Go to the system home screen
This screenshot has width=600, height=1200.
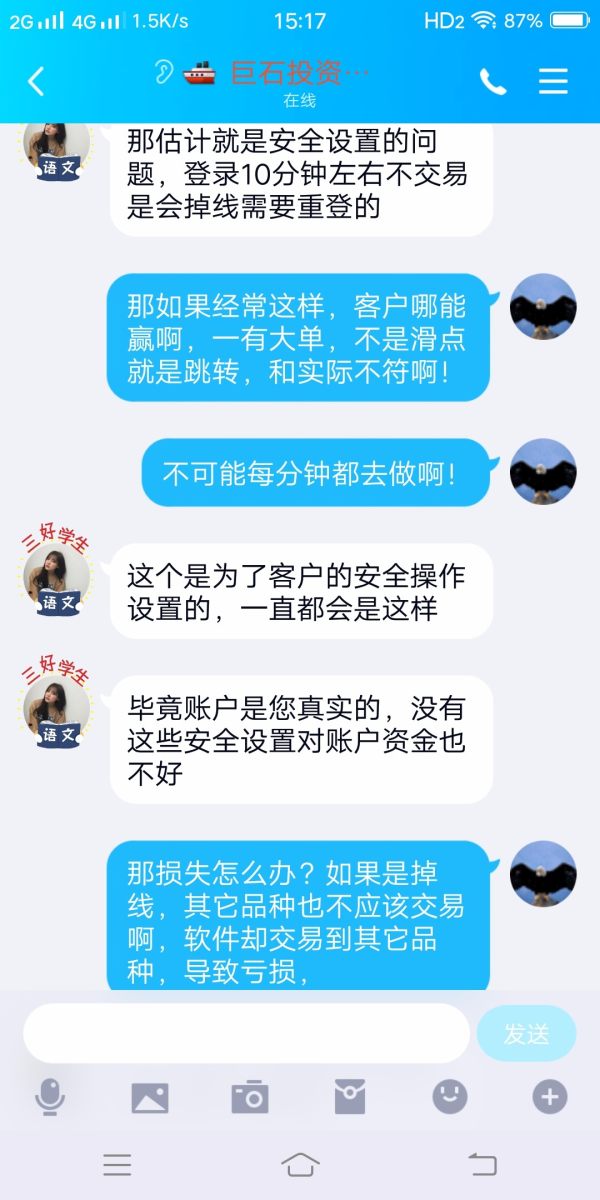(300, 1164)
